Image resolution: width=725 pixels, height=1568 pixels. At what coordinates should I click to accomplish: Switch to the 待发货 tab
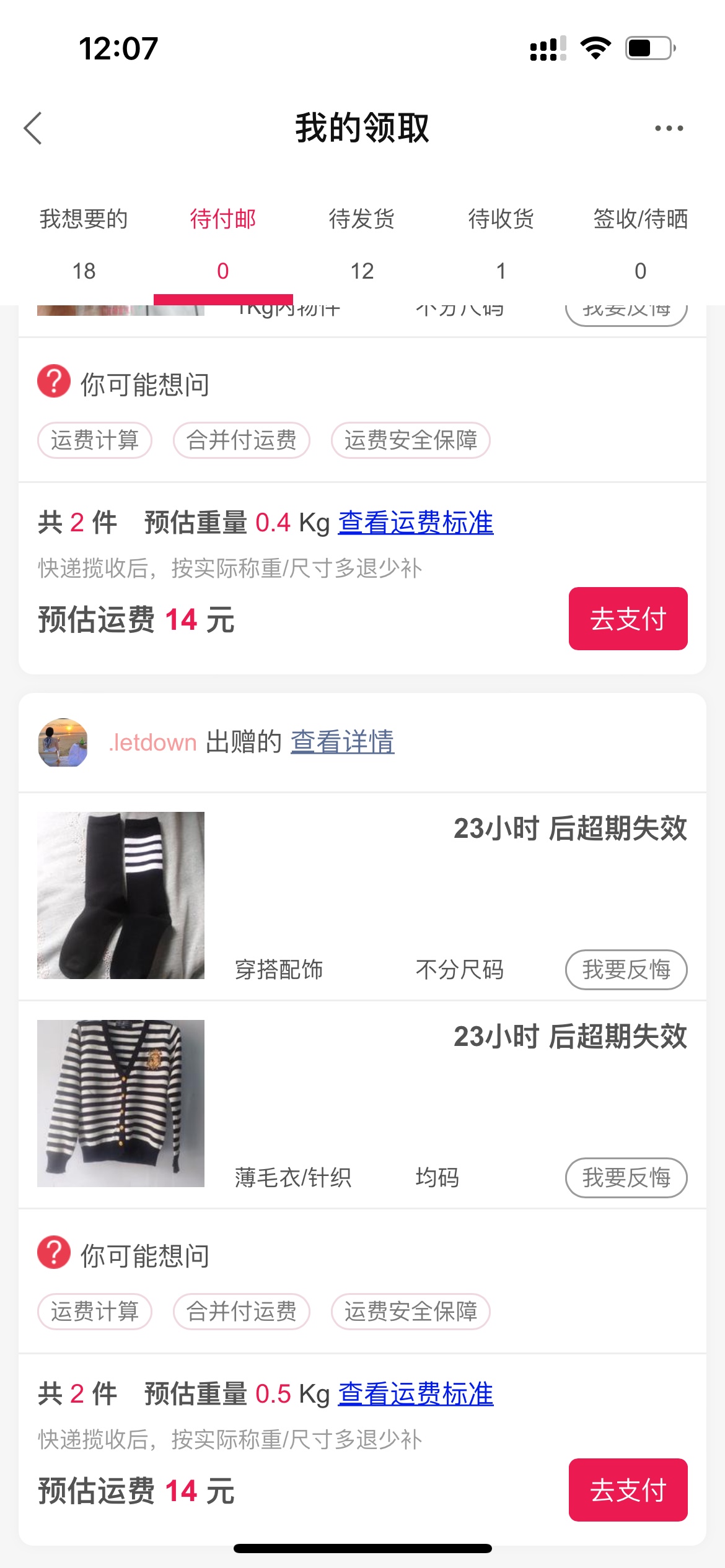[x=362, y=243]
